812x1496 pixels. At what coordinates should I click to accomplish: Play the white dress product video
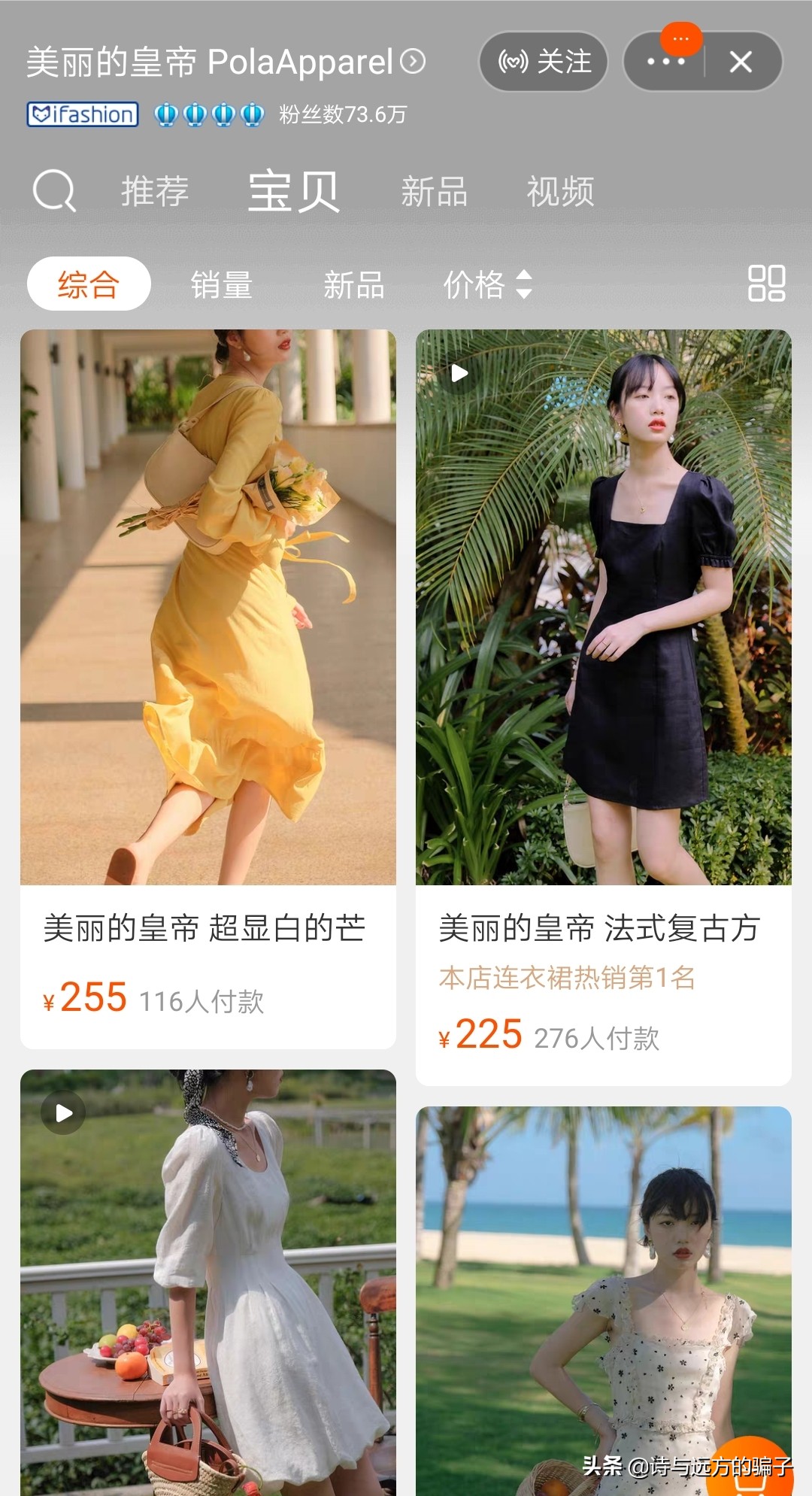coord(62,1112)
